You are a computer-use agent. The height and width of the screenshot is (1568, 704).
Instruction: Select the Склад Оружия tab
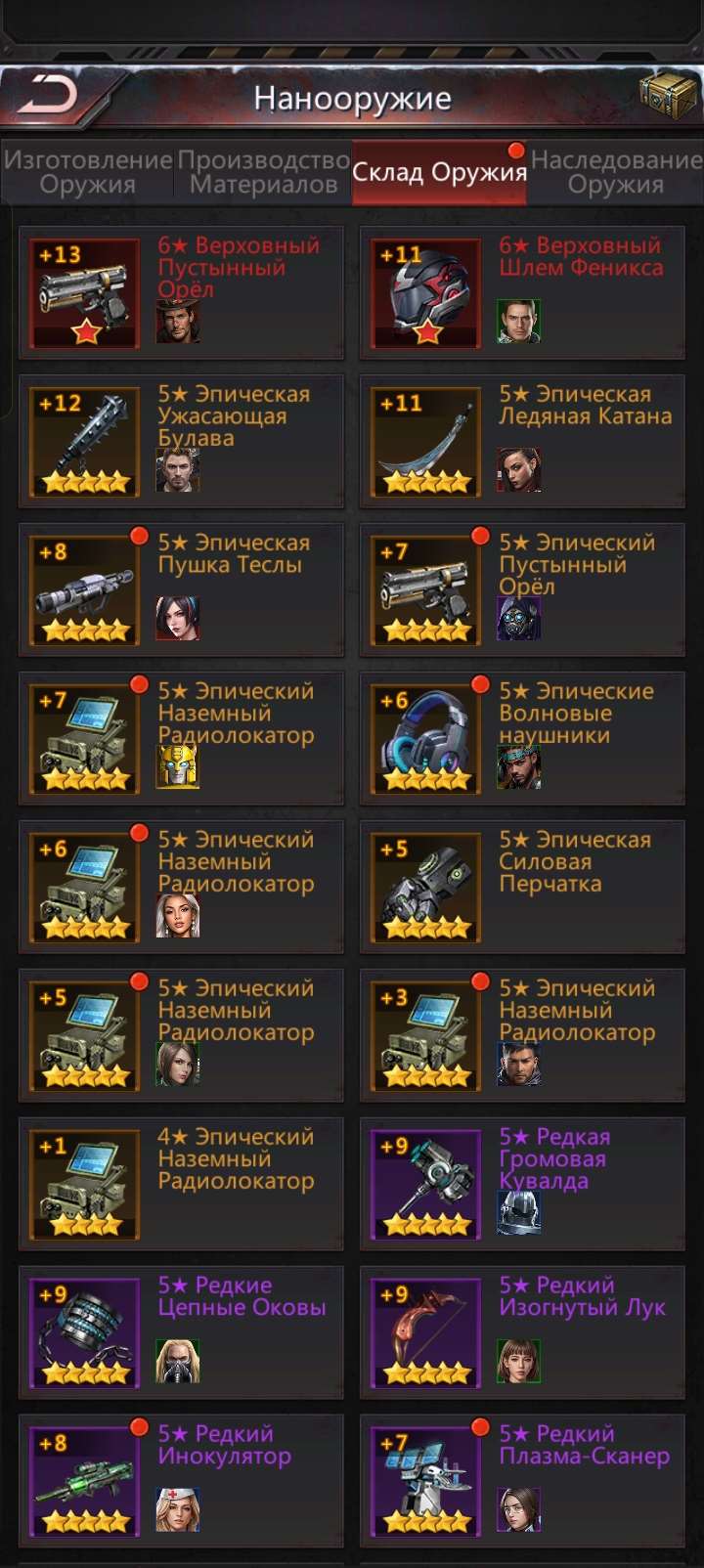pos(439,172)
